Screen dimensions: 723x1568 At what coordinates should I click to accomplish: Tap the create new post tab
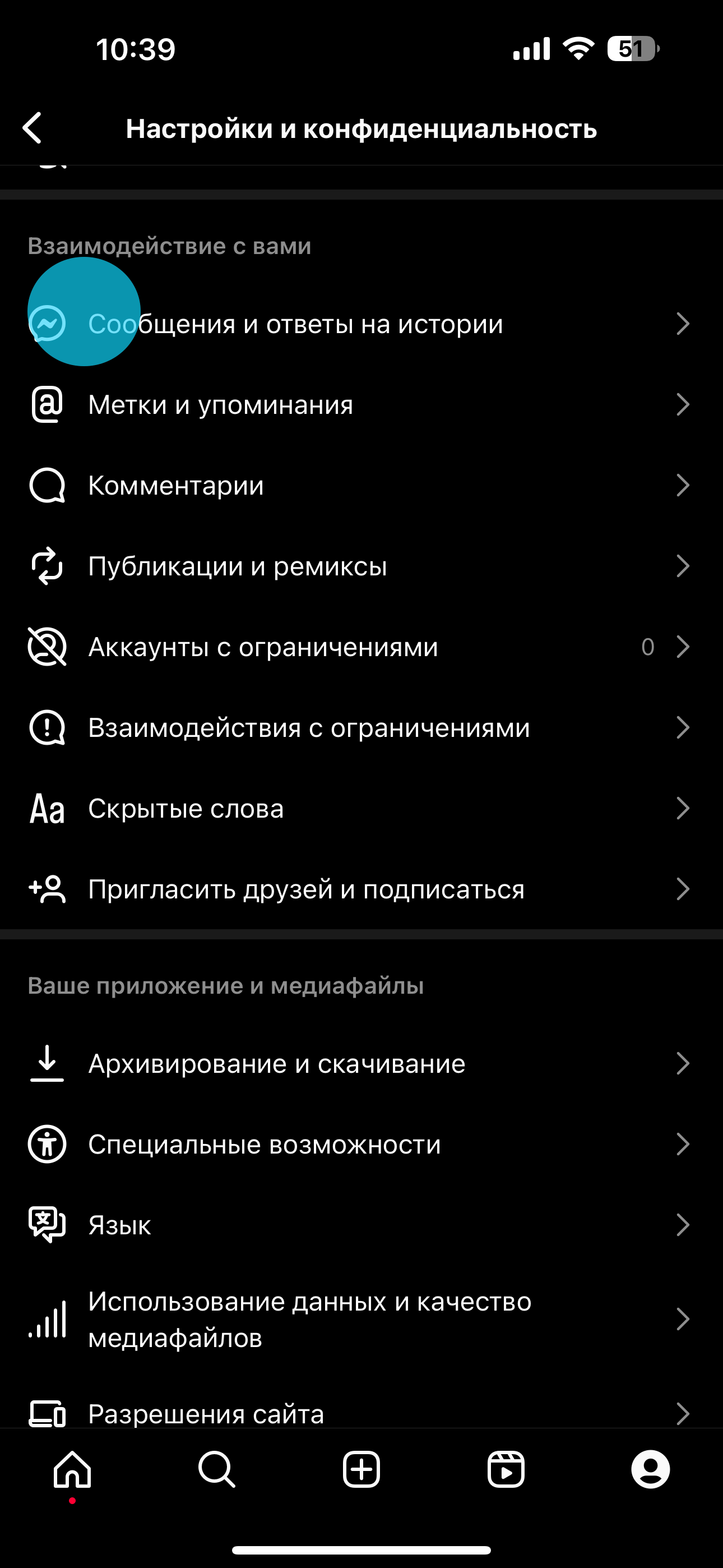(361, 1469)
